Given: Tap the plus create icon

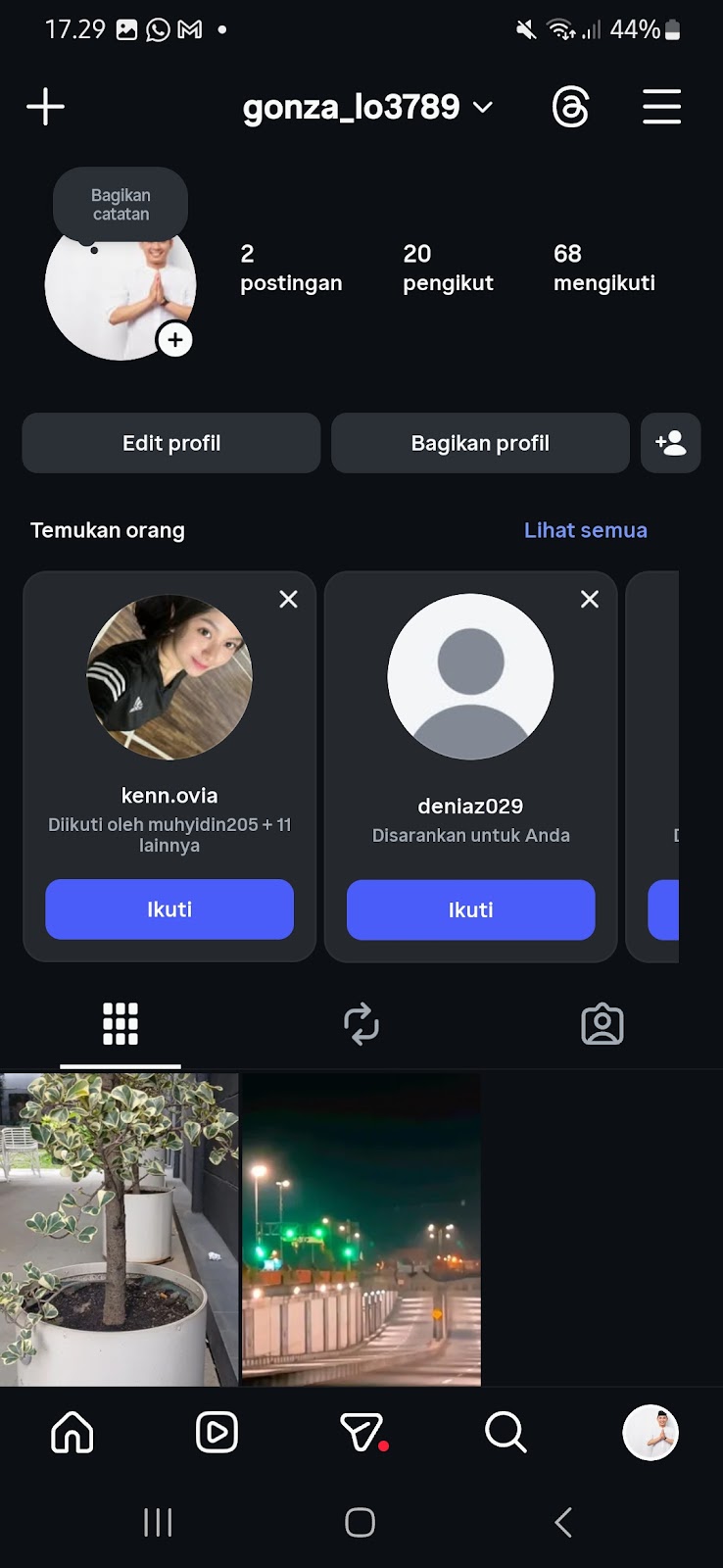Looking at the screenshot, I should (45, 107).
